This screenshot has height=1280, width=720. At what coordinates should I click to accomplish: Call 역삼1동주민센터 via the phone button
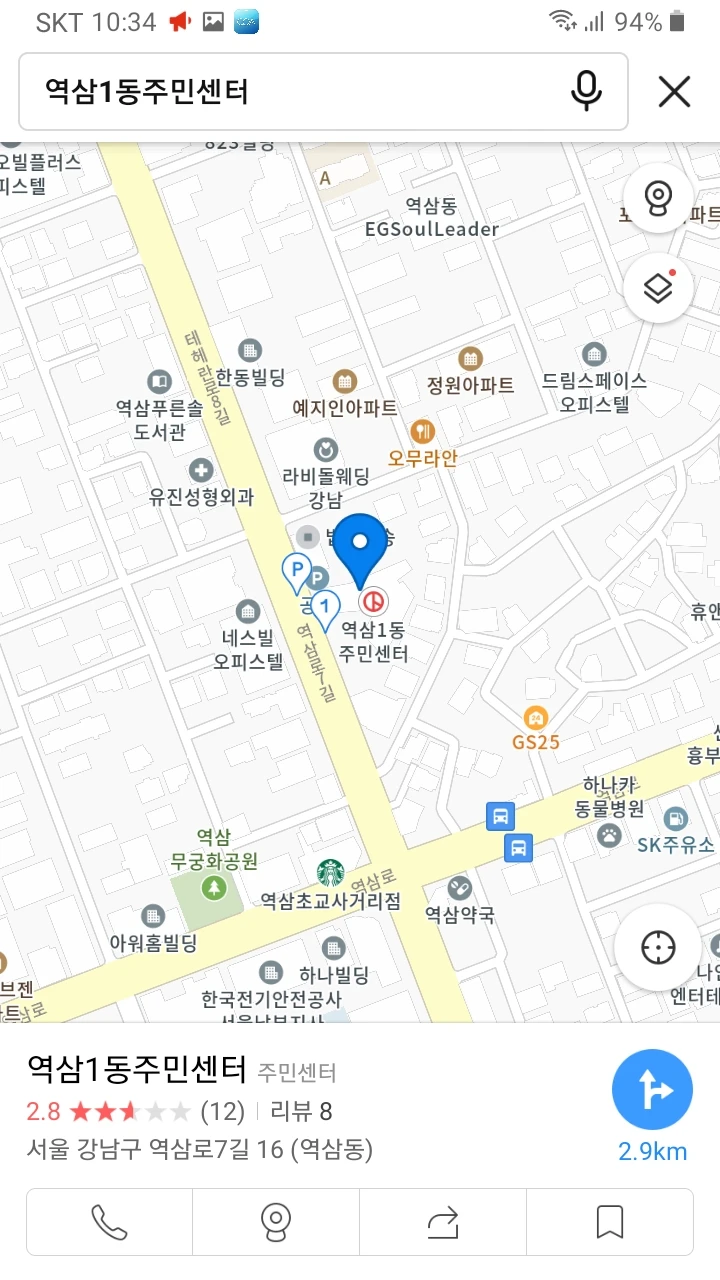click(x=109, y=1221)
